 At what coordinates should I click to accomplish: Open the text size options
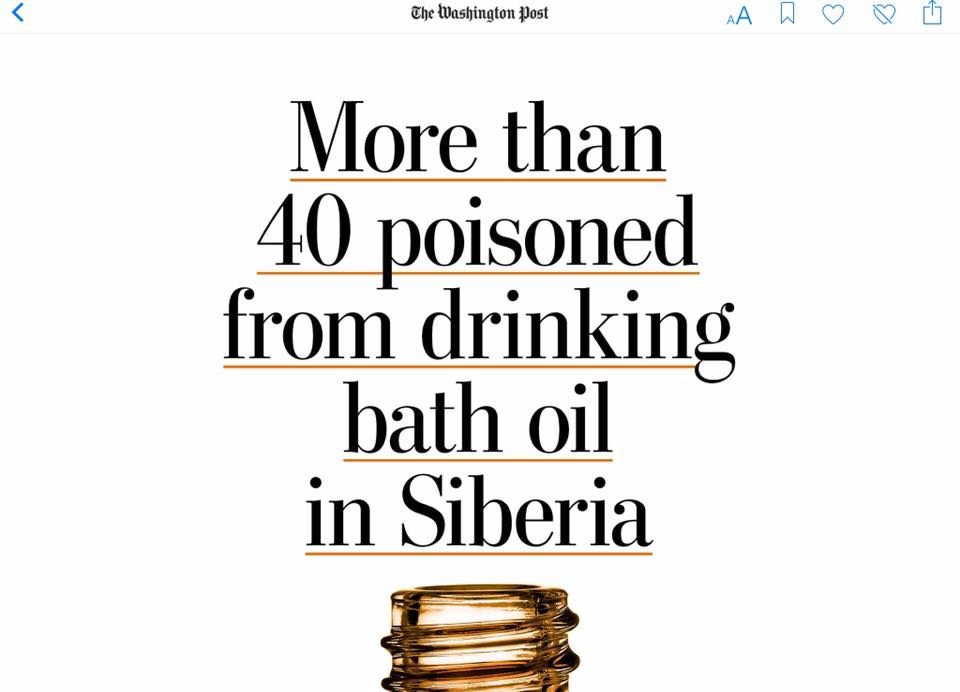click(739, 15)
